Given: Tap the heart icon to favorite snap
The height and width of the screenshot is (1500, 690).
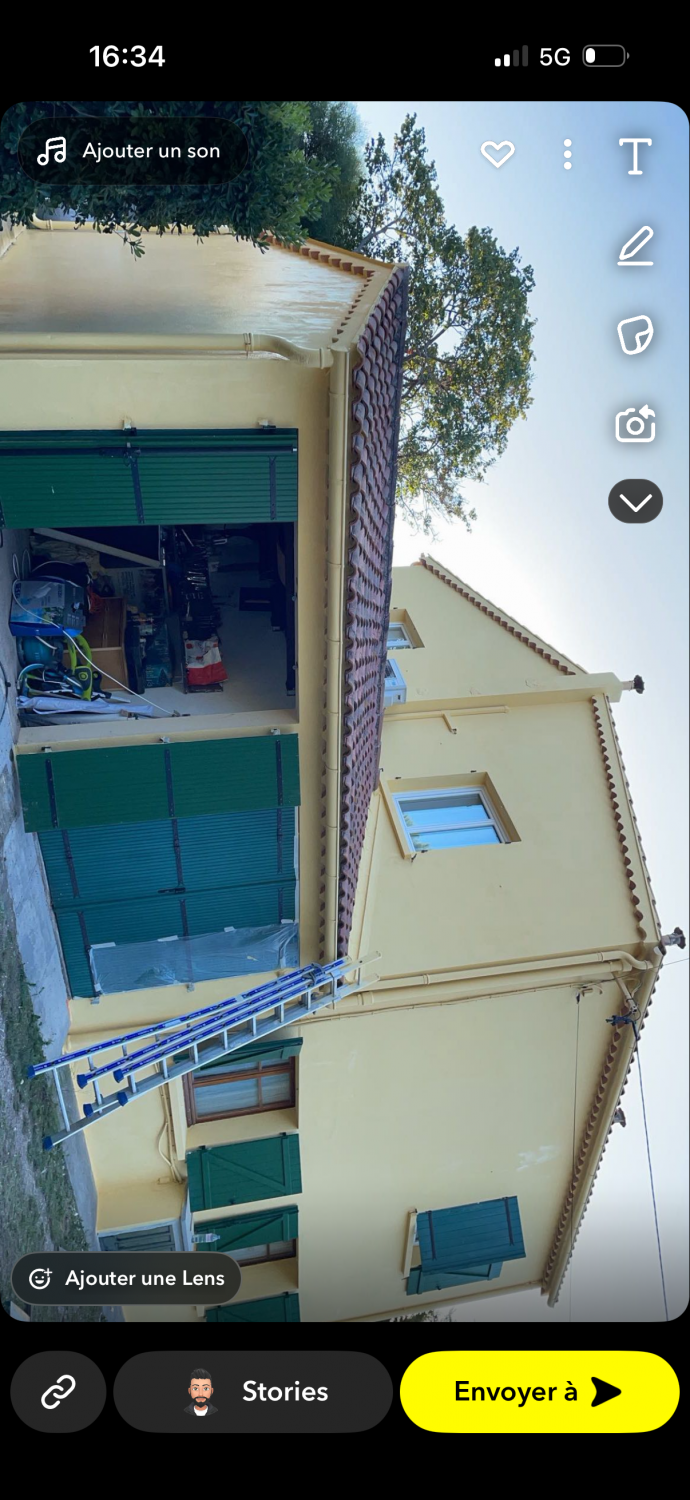Looking at the screenshot, I should coord(497,154).
